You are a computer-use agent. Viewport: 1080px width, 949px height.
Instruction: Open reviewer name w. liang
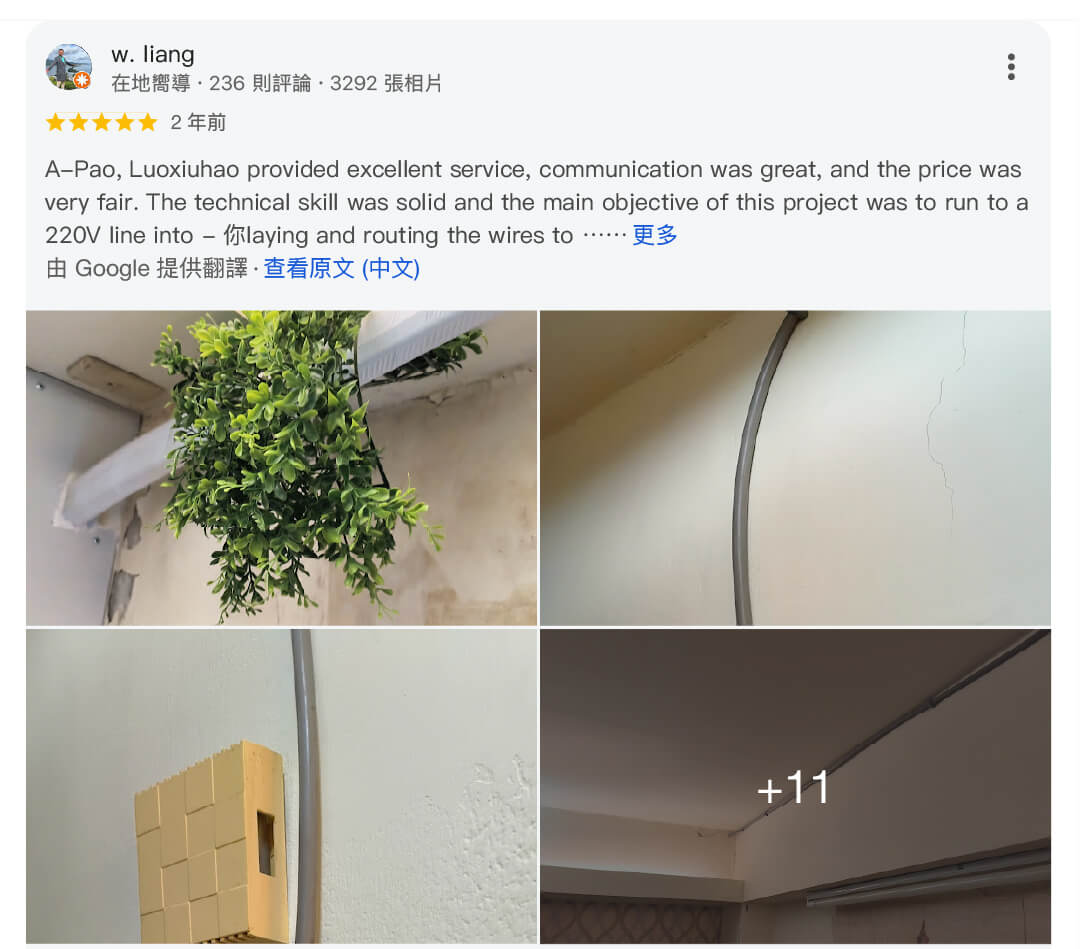(152, 54)
